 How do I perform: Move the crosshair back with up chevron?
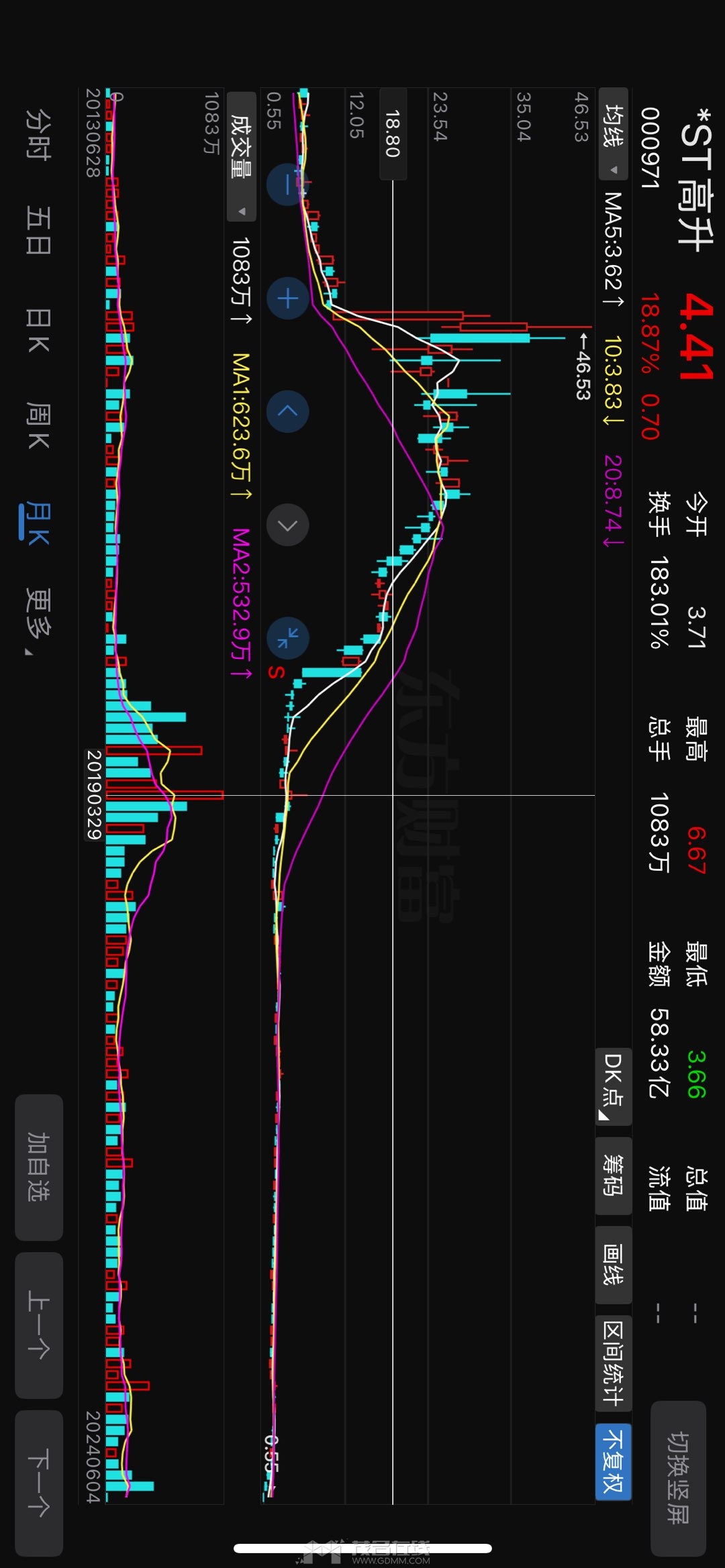[x=287, y=411]
